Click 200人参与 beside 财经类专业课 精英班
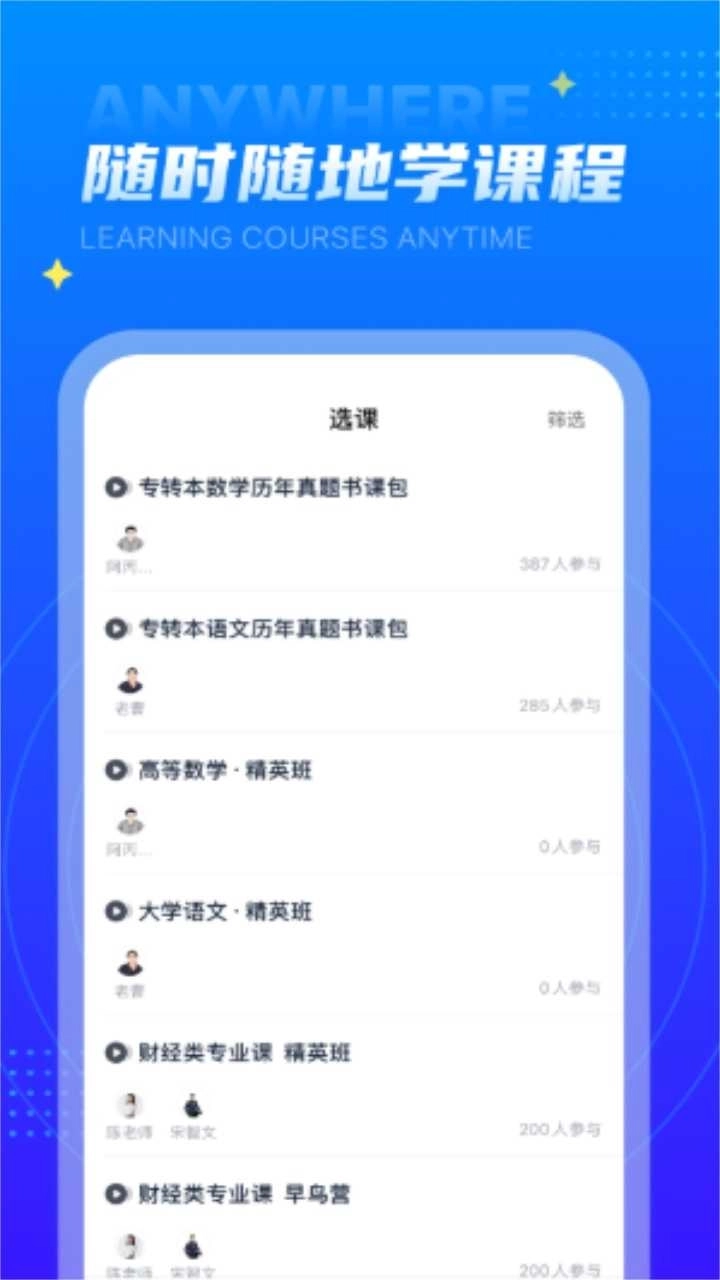 (558, 1130)
